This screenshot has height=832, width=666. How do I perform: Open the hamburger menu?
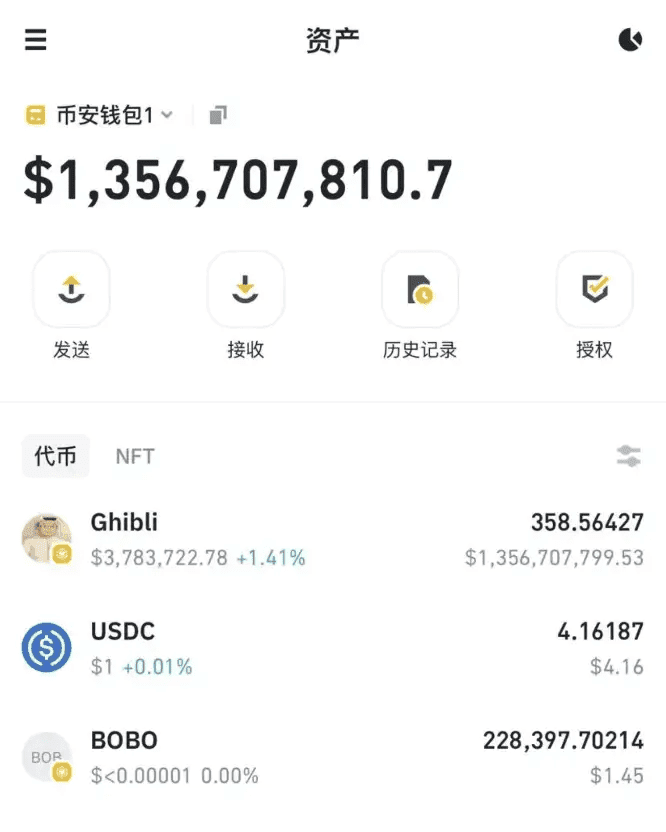pyautogui.click(x=36, y=40)
